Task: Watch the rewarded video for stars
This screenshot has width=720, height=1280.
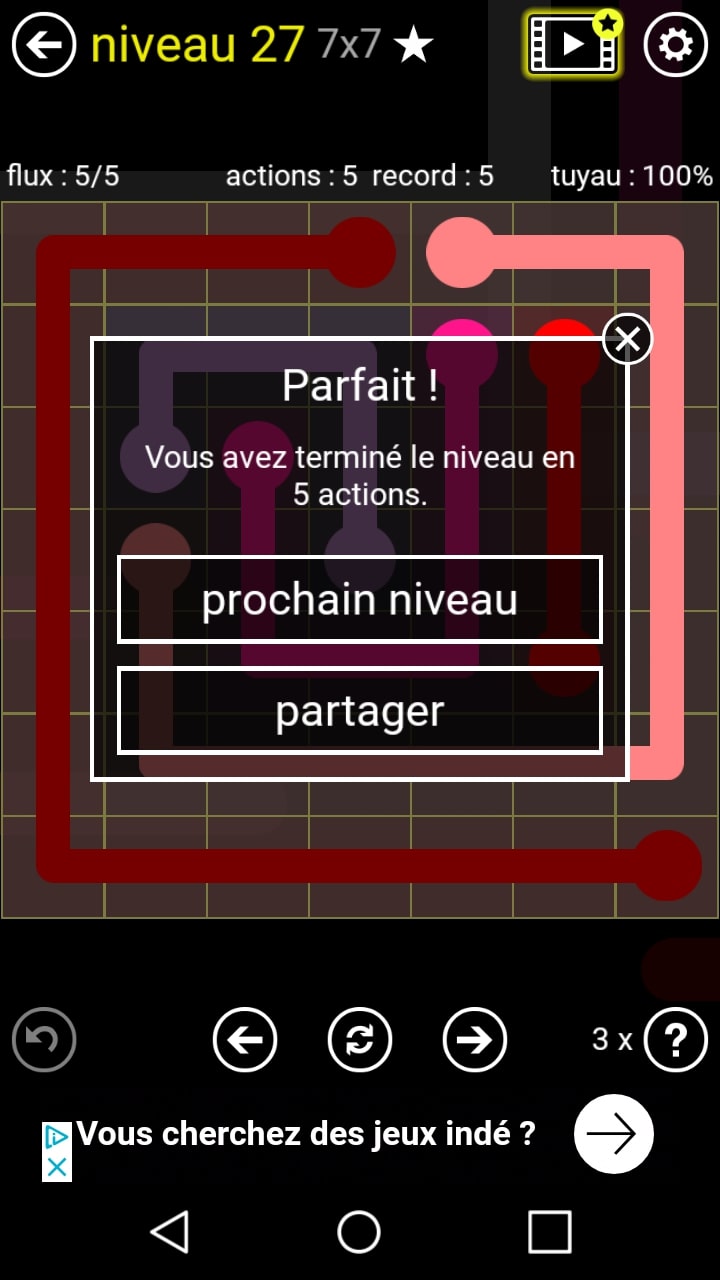Action: click(574, 45)
